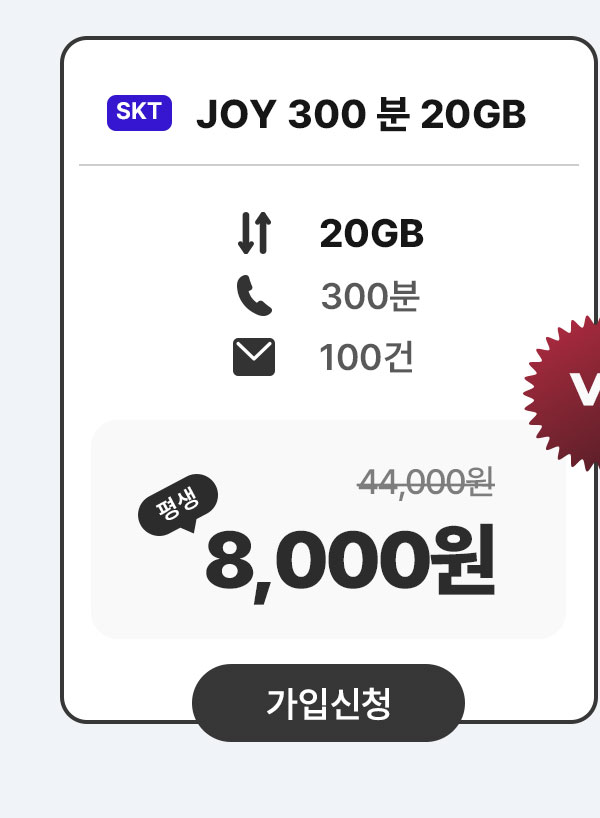Open the JOY 300분 20GB plan card
Screen dimensions: 600x818
360,116
